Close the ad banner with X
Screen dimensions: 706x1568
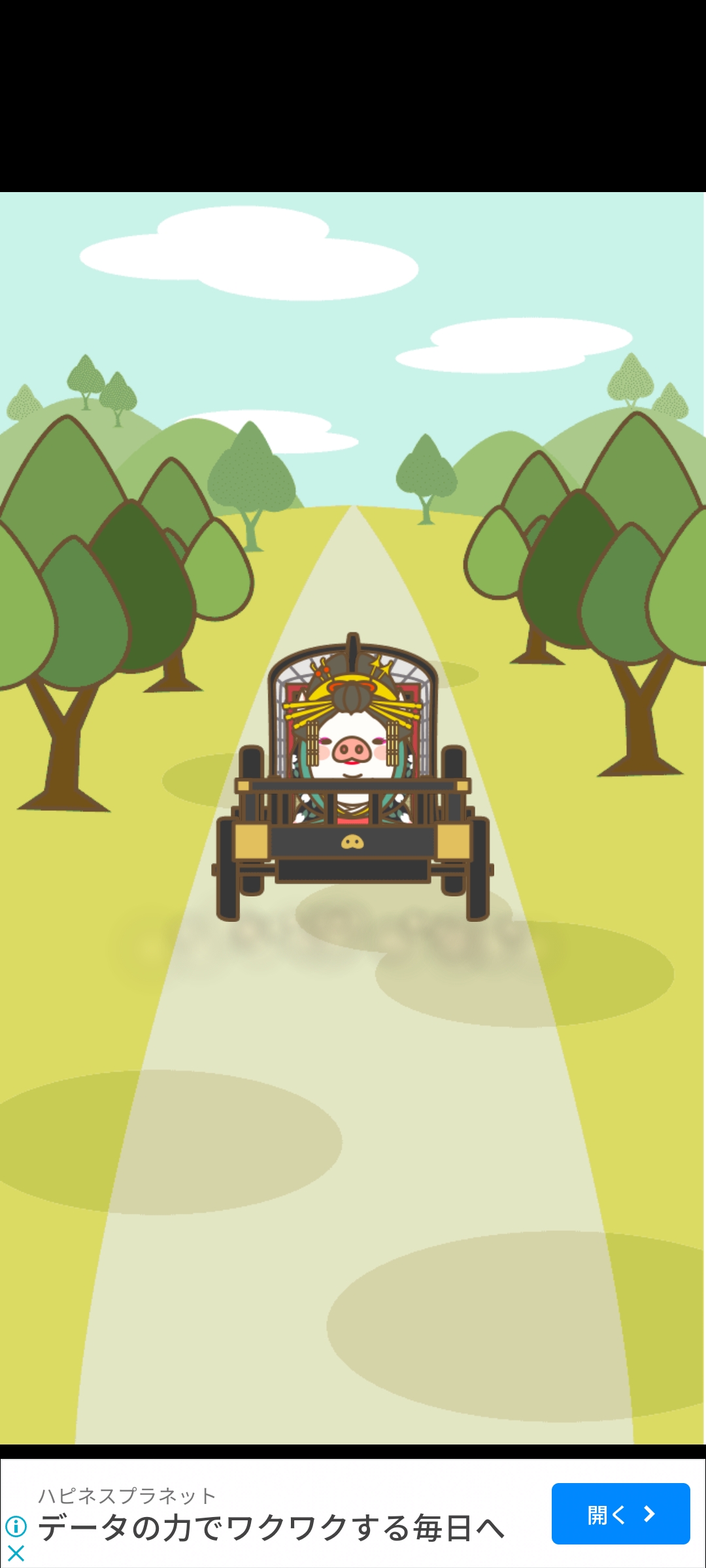pos(16,1553)
